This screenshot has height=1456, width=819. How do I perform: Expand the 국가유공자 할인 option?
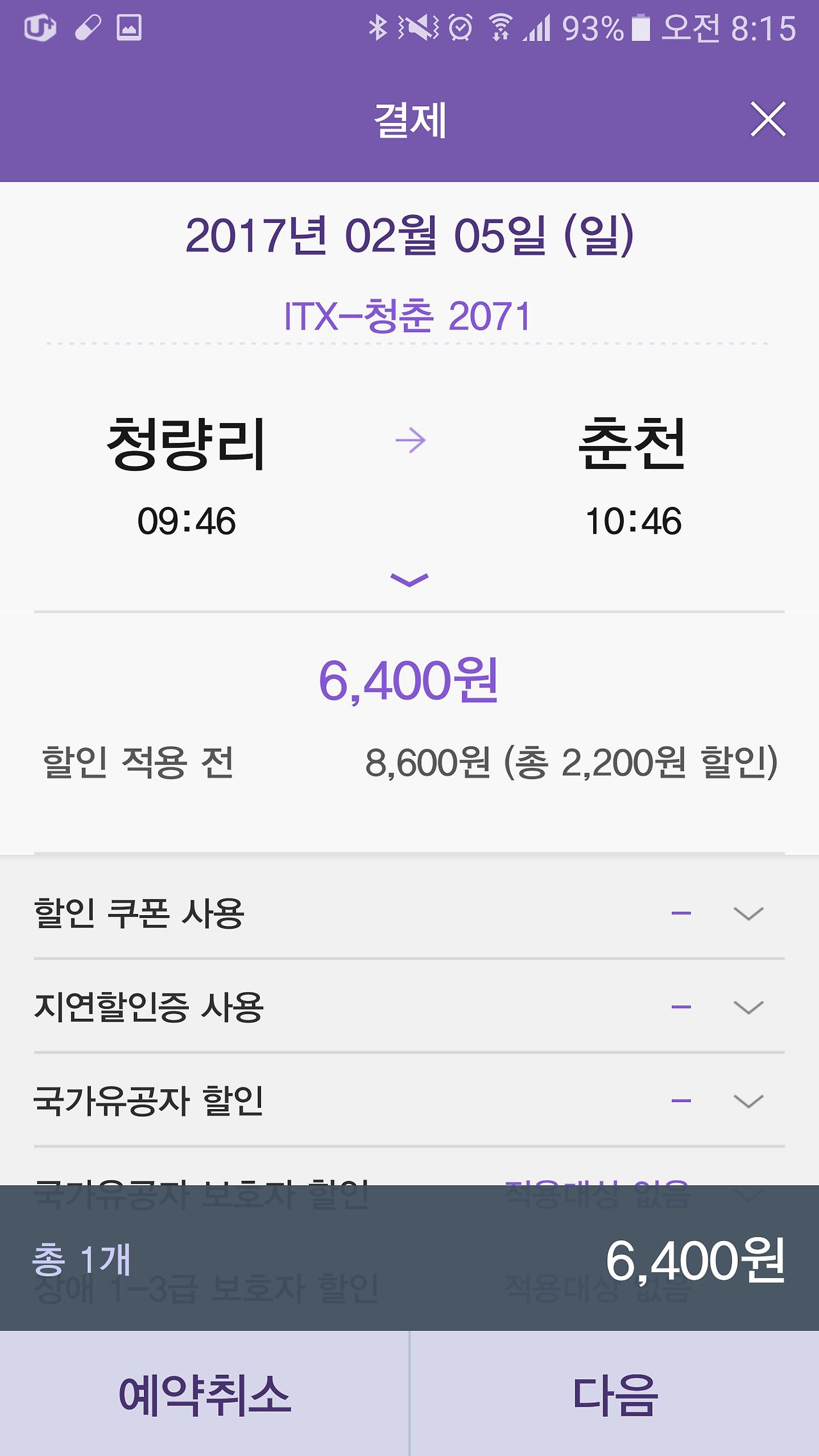click(748, 1101)
